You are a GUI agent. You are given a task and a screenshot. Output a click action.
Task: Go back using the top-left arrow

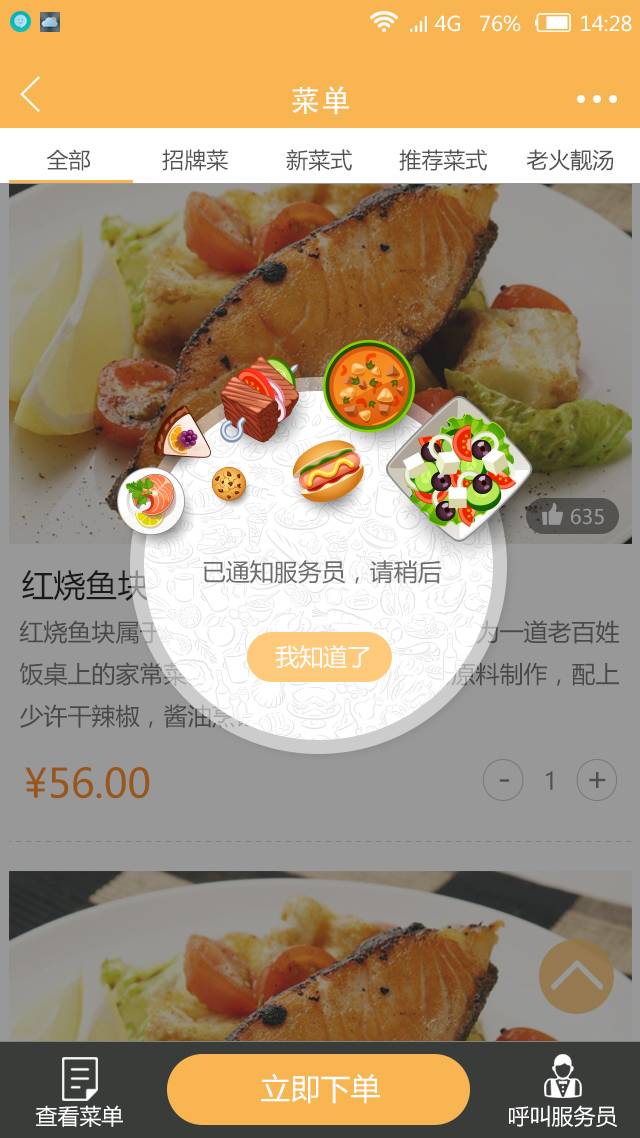30,94
